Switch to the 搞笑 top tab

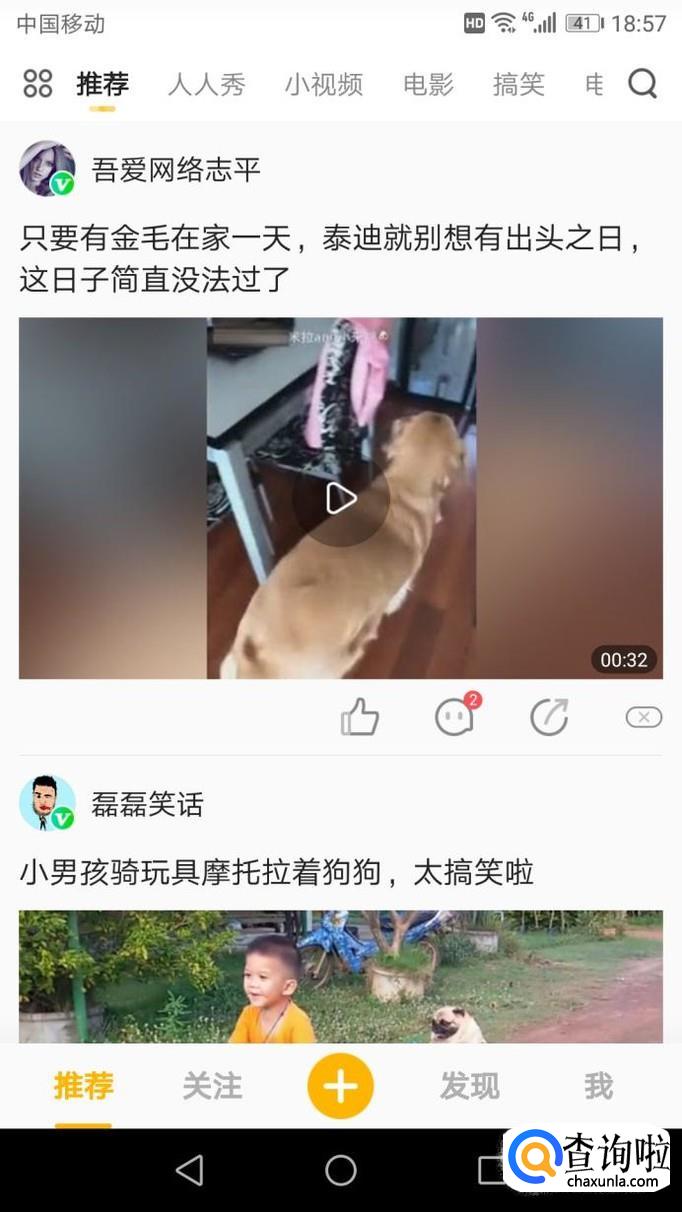tap(518, 84)
